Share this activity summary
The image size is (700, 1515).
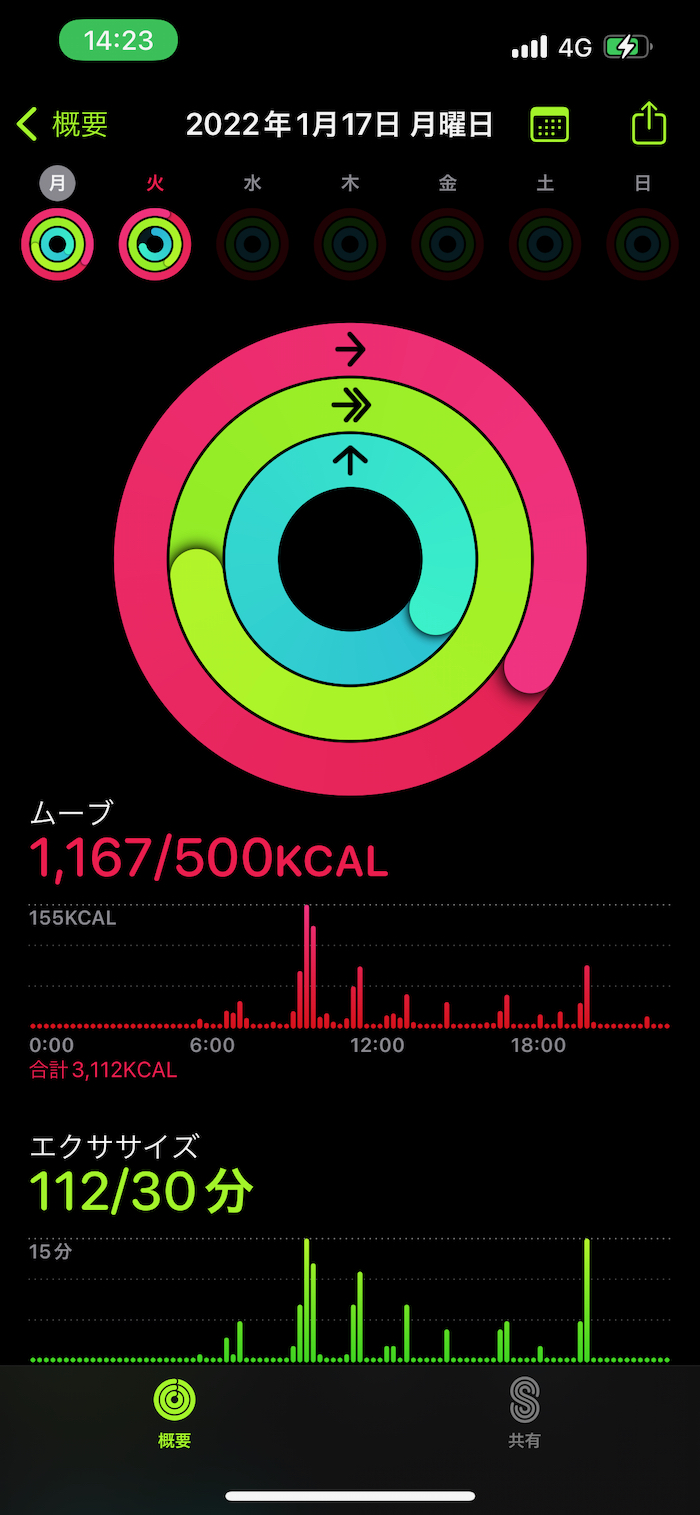click(649, 124)
